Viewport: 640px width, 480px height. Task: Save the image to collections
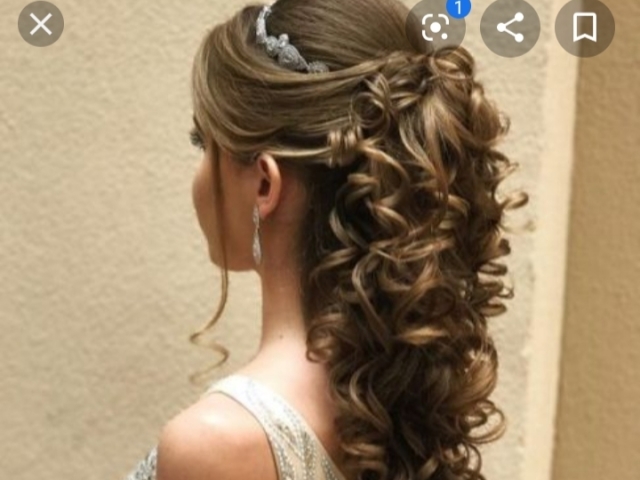click(584, 26)
